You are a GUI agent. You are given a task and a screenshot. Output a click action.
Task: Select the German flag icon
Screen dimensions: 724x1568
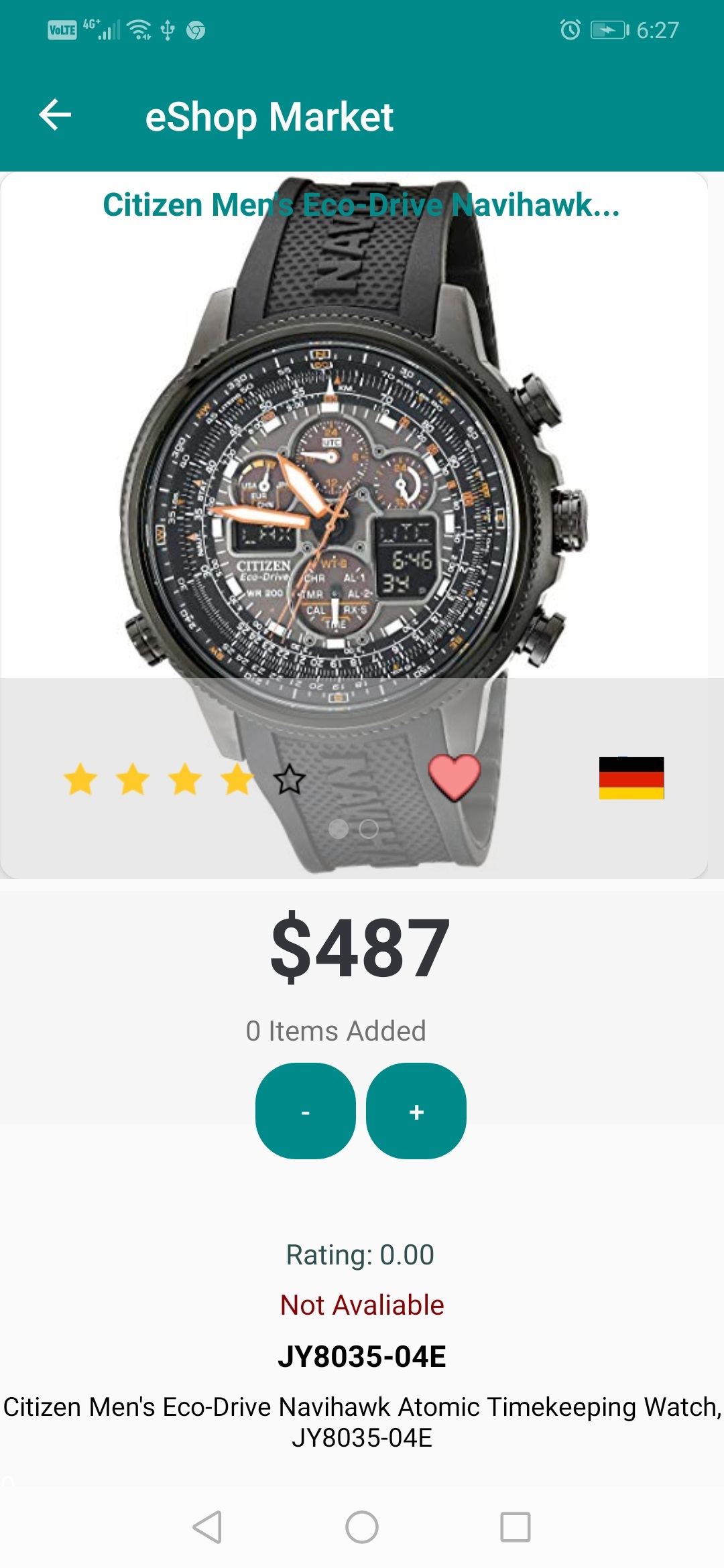coord(631,778)
